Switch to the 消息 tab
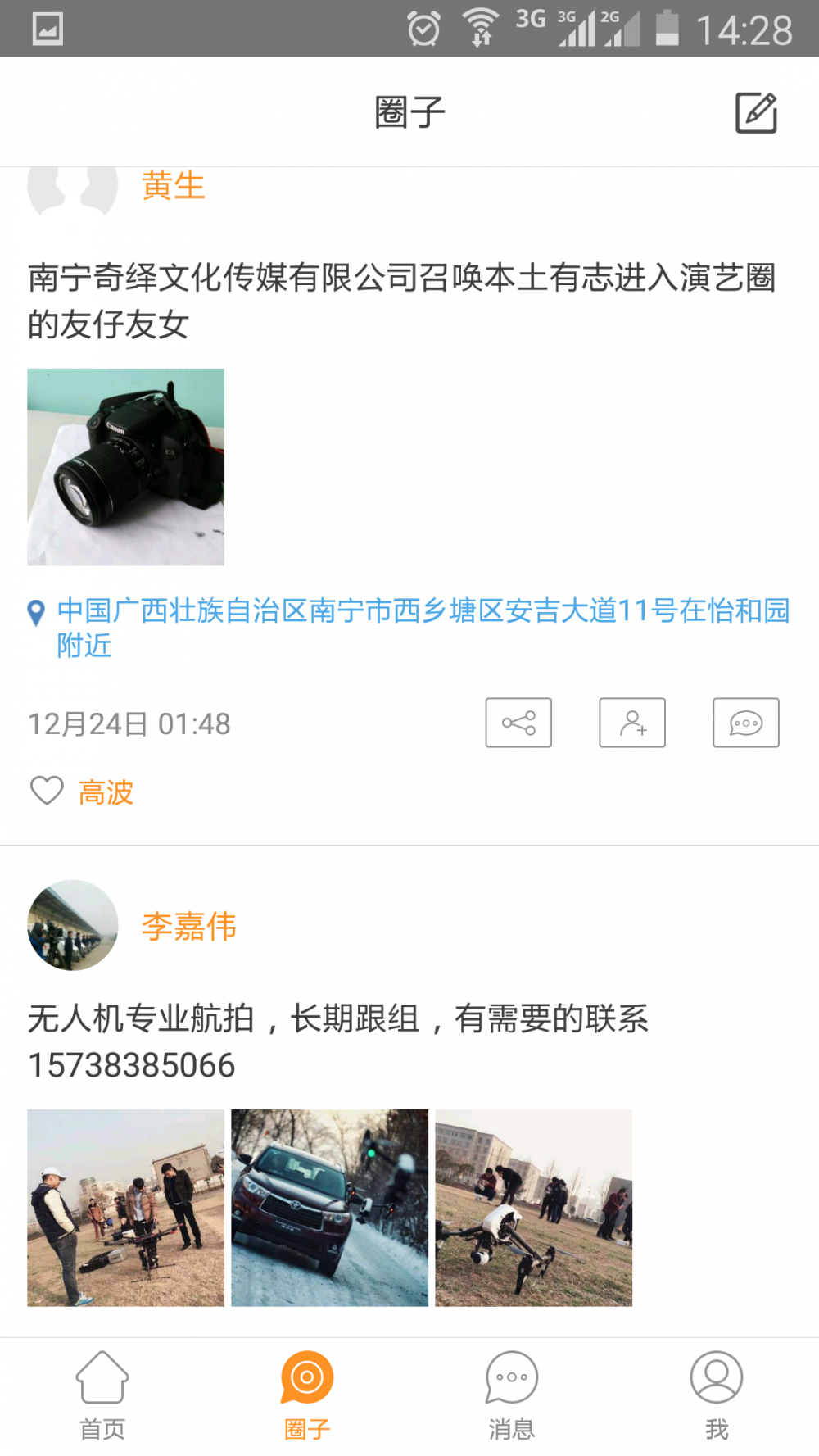The height and width of the screenshot is (1456, 819). pos(512,1395)
